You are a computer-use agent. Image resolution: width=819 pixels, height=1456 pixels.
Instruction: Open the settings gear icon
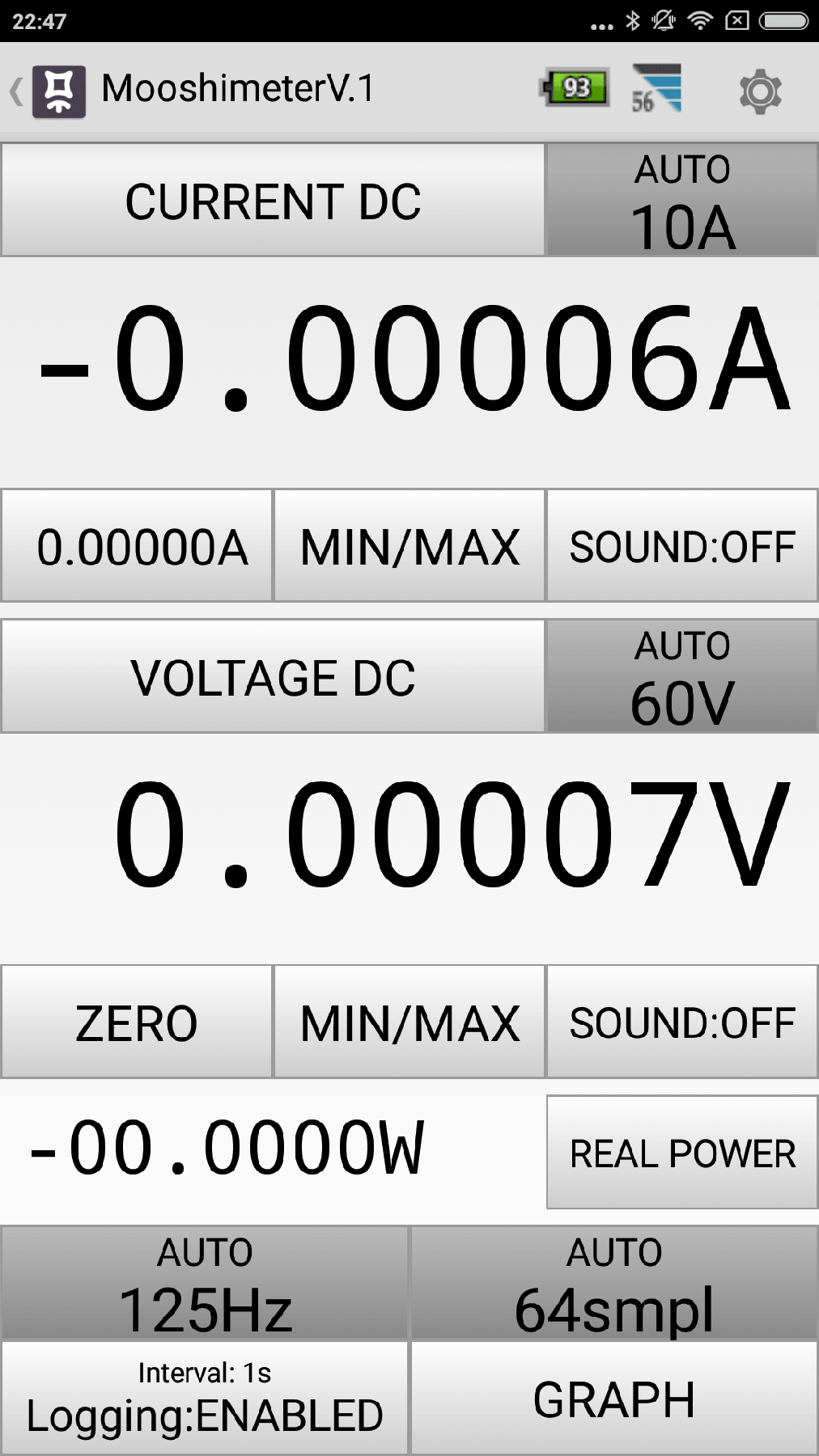(760, 91)
